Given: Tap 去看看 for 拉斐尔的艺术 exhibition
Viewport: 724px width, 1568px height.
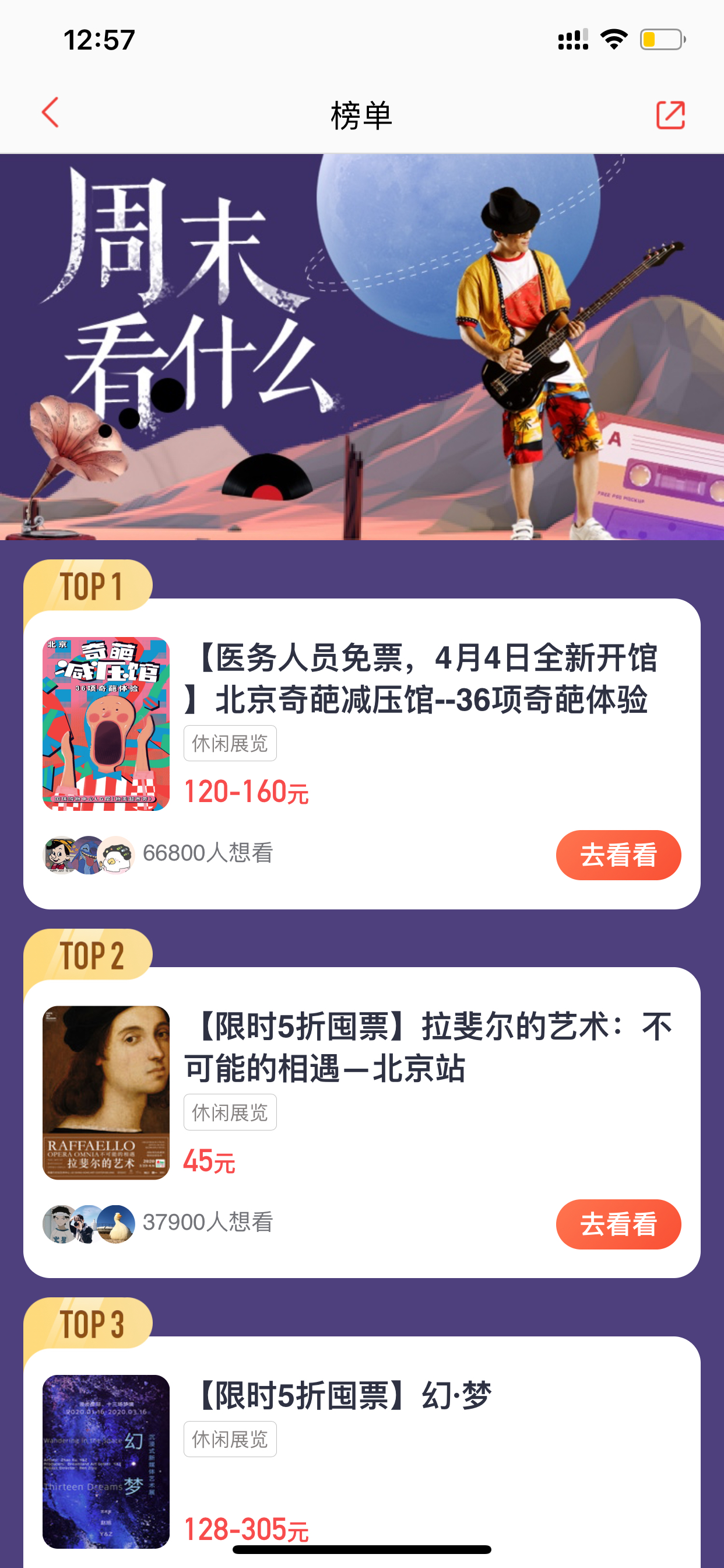Looking at the screenshot, I should coord(618,1224).
